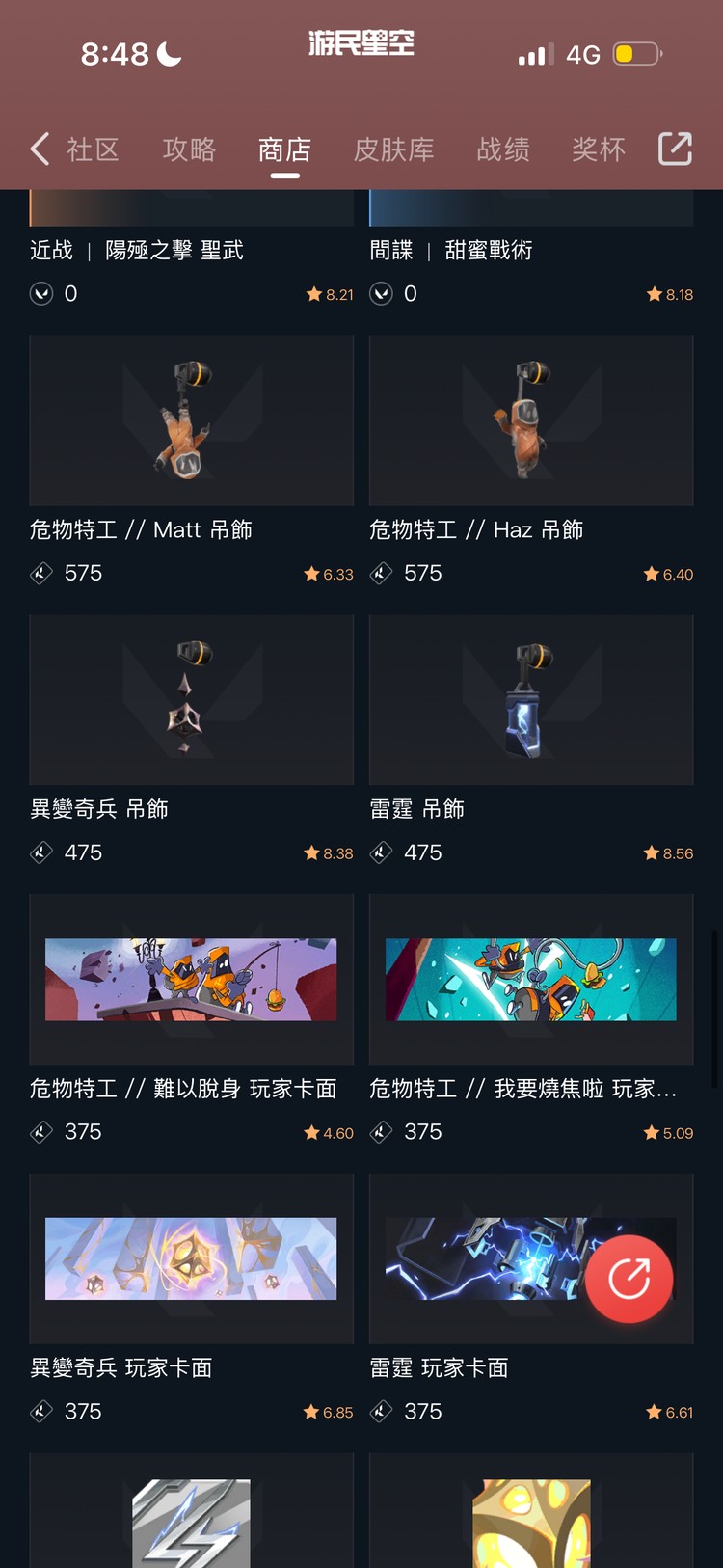Tap the back chevron arrow icon
The width and height of the screenshot is (723, 1568).
(39, 149)
